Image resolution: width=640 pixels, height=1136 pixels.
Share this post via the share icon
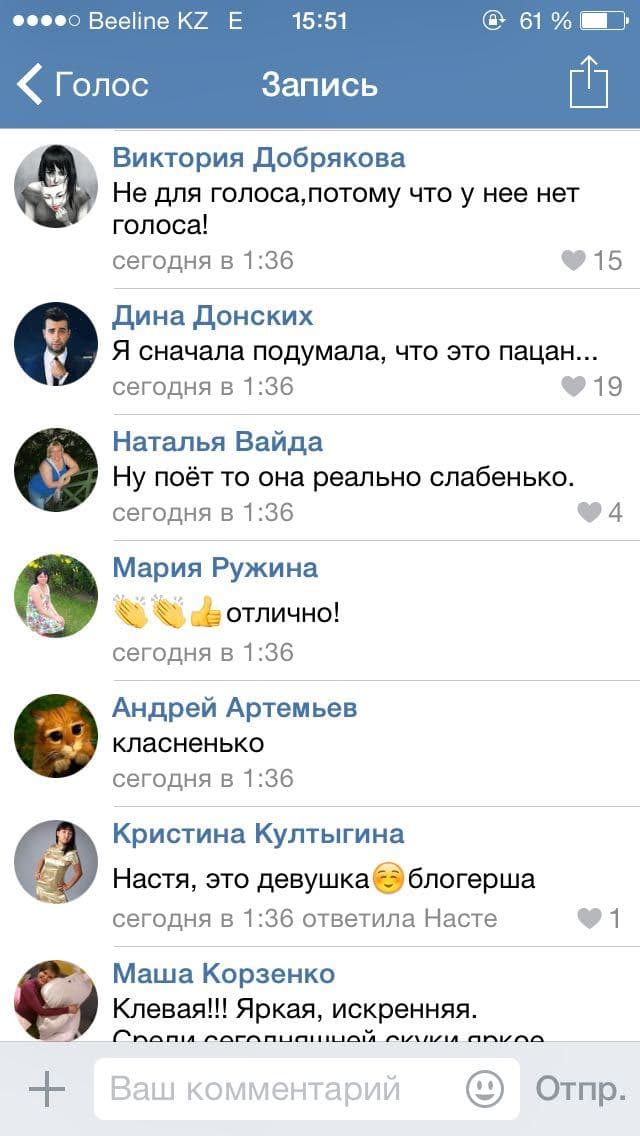pos(589,82)
